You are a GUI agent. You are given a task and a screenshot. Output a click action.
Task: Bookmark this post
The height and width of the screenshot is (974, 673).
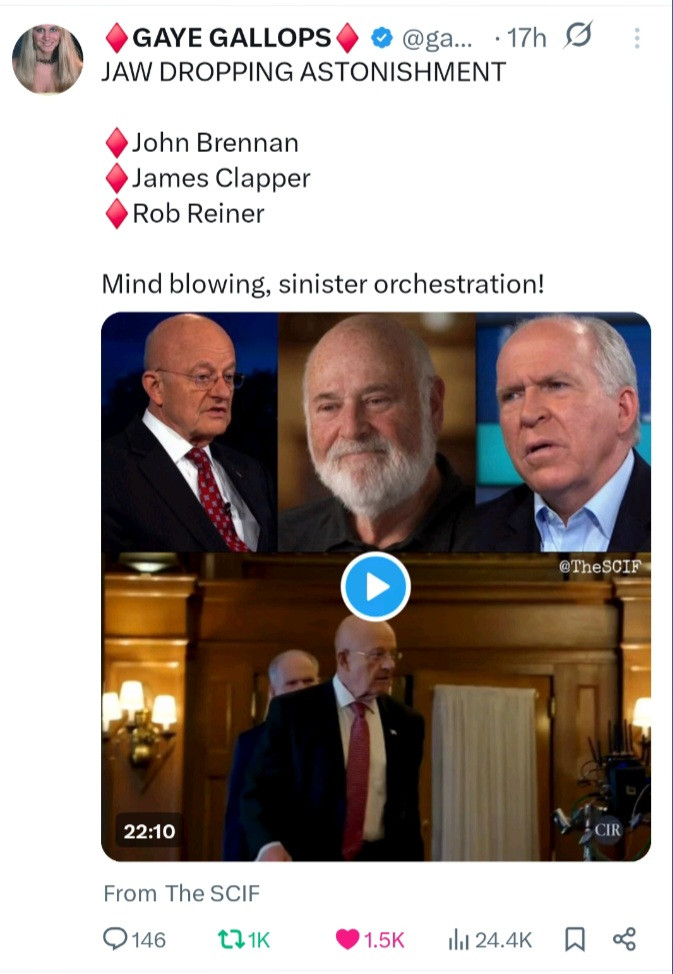[x=575, y=939]
